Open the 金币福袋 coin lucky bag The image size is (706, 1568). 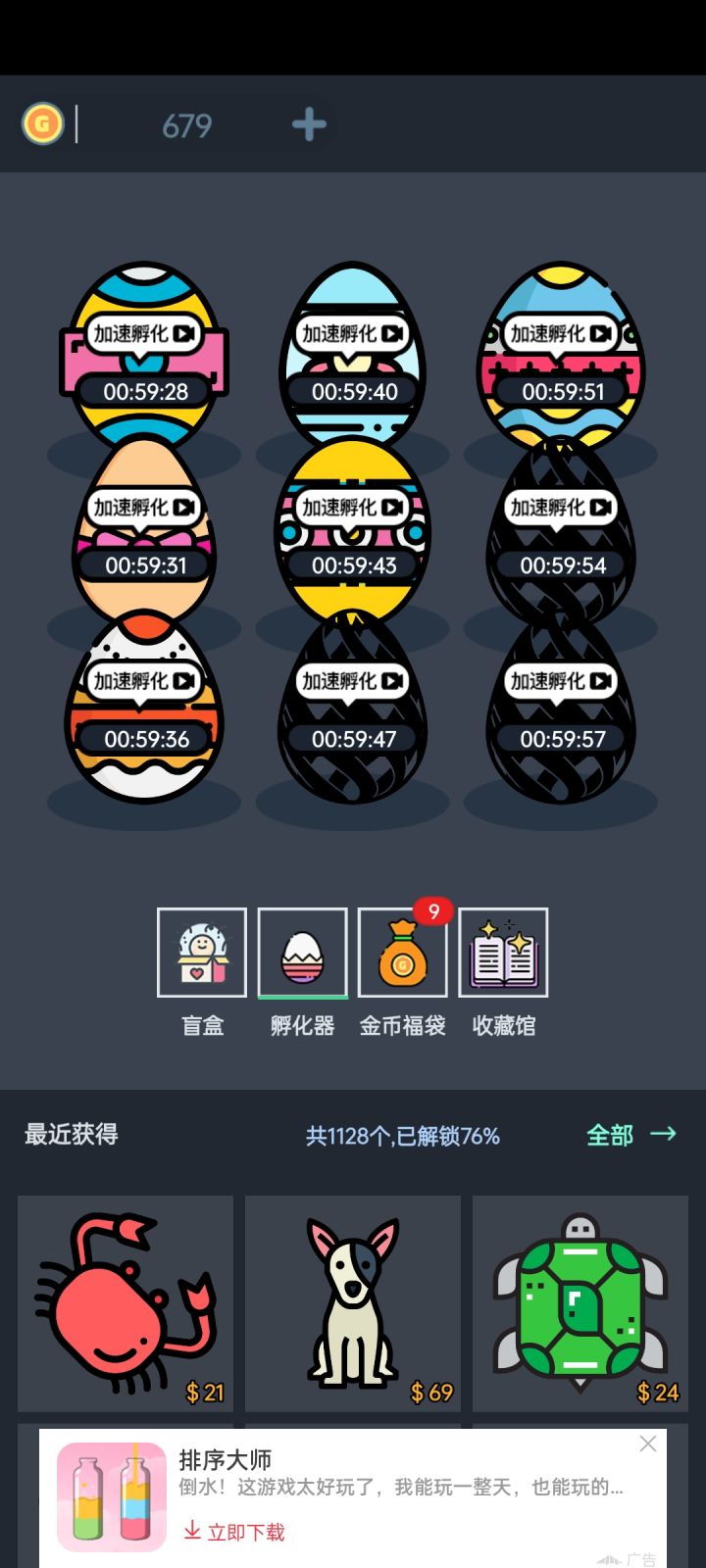(402, 952)
